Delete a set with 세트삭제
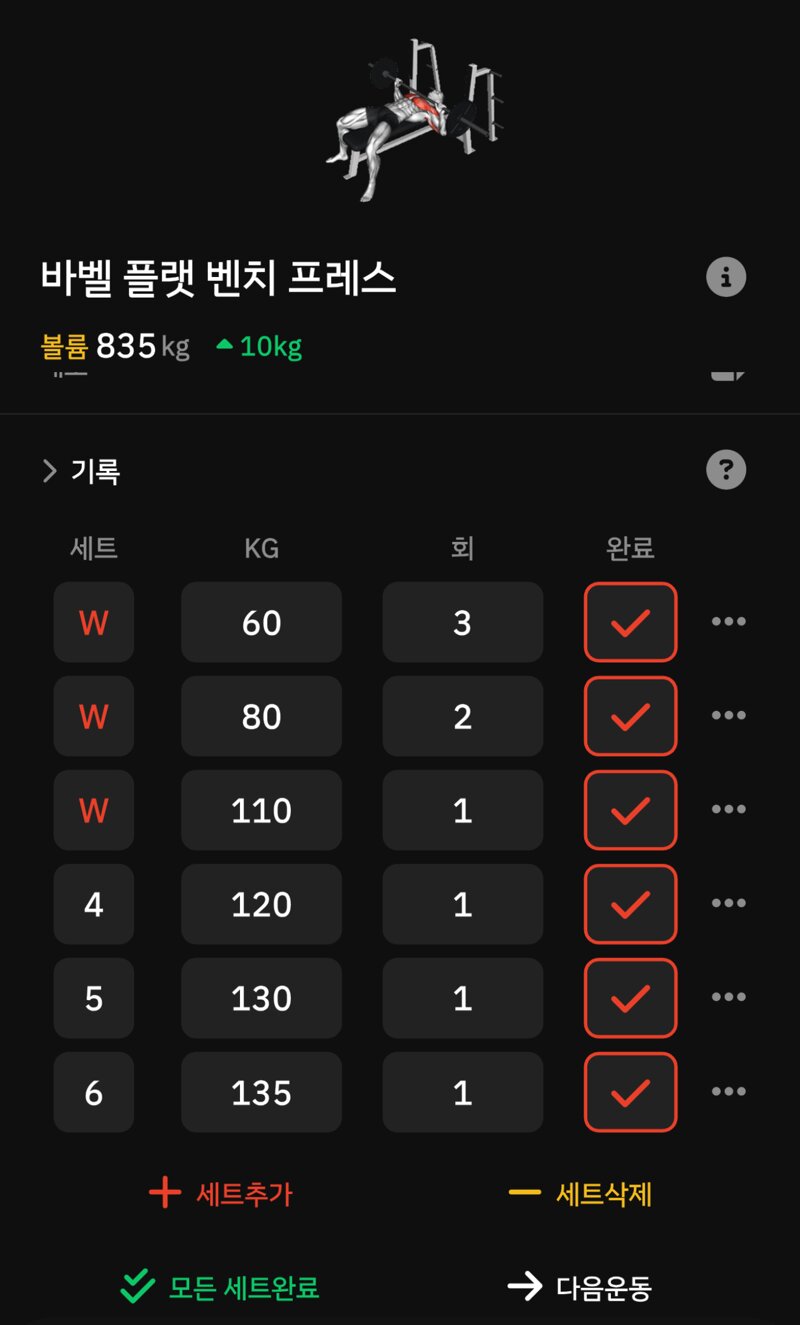 (x=580, y=1193)
